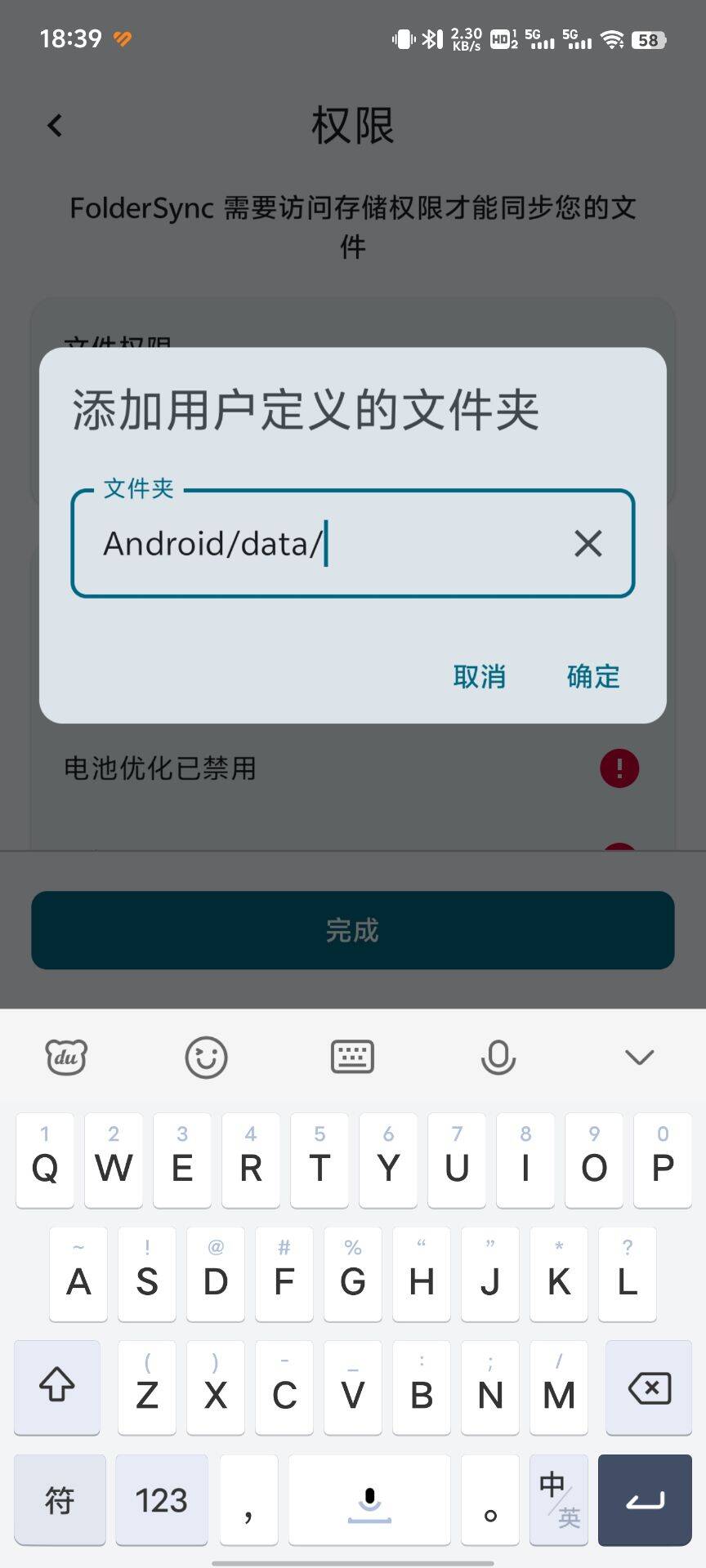Open keyboard layout switcher icon
This screenshot has height=1568, width=706.
click(352, 1057)
